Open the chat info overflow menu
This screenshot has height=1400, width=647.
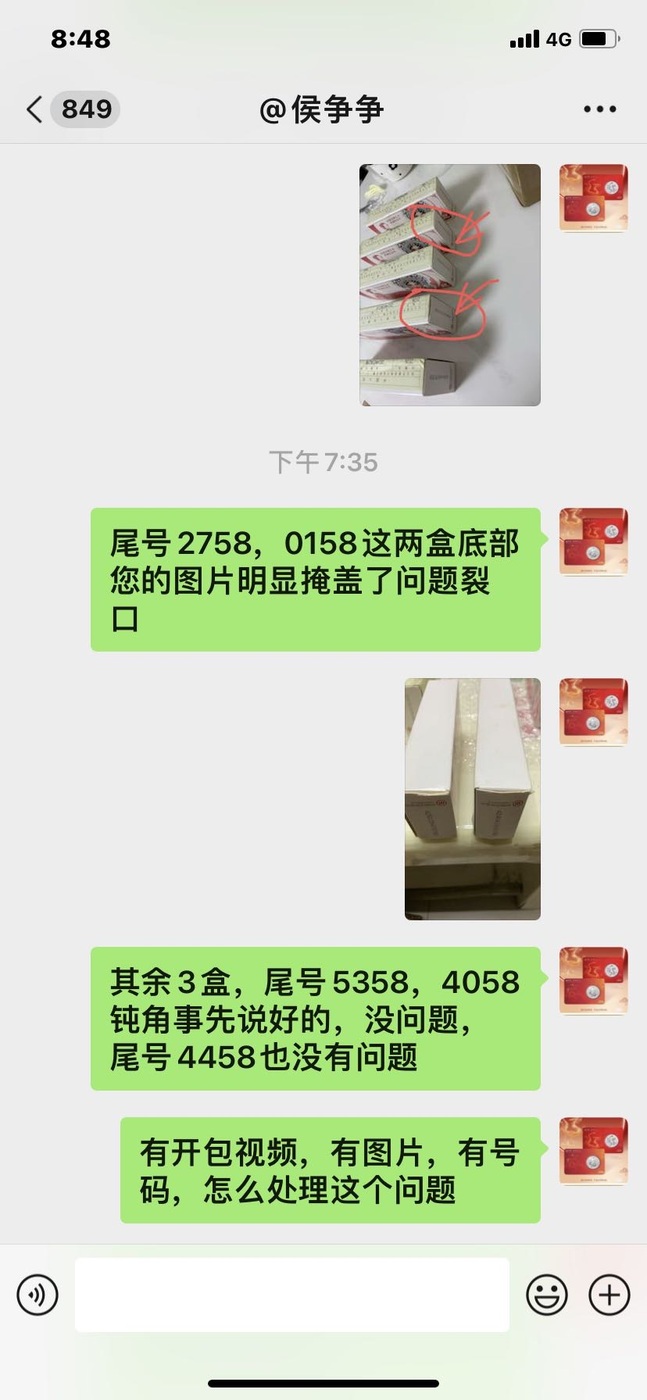pyautogui.click(x=600, y=109)
